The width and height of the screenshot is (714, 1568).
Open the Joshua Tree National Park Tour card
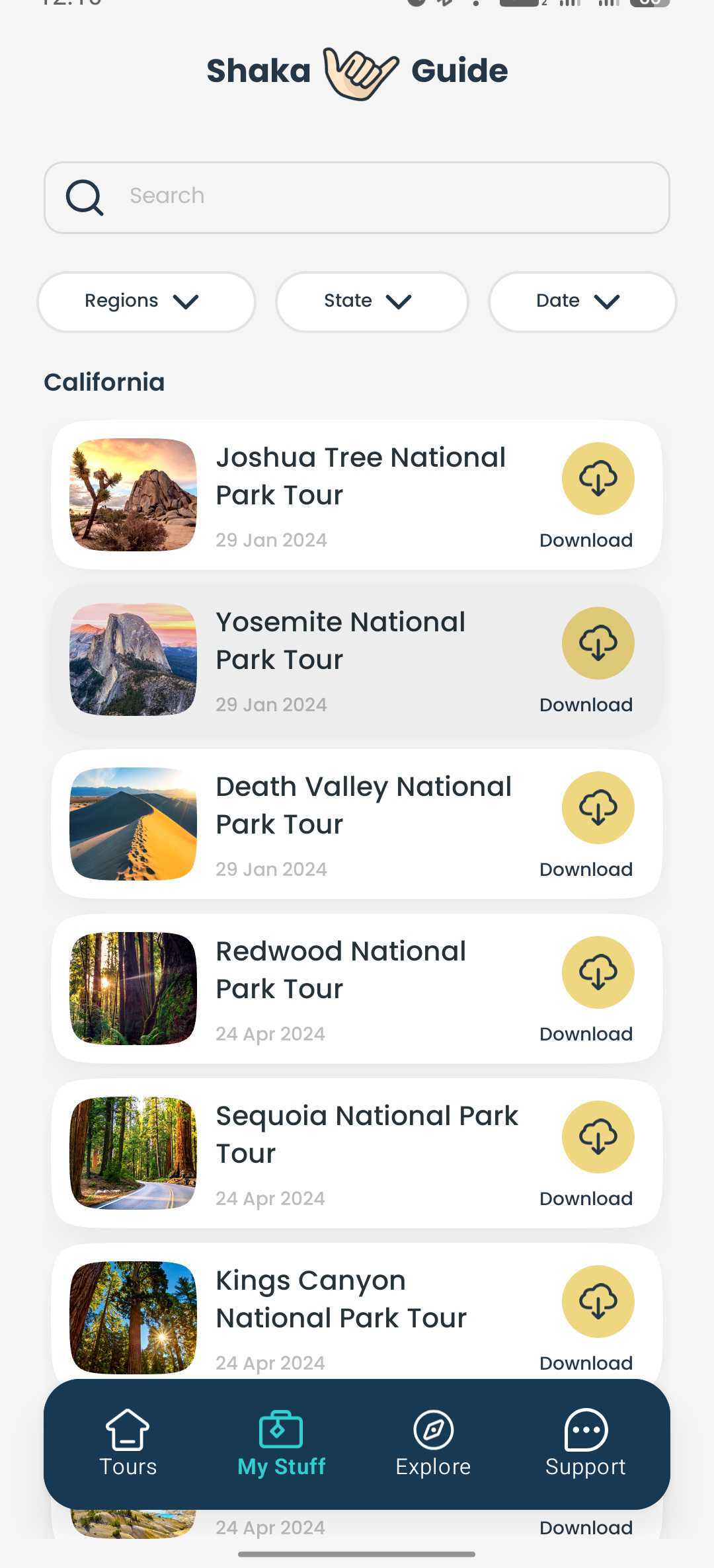click(x=360, y=476)
